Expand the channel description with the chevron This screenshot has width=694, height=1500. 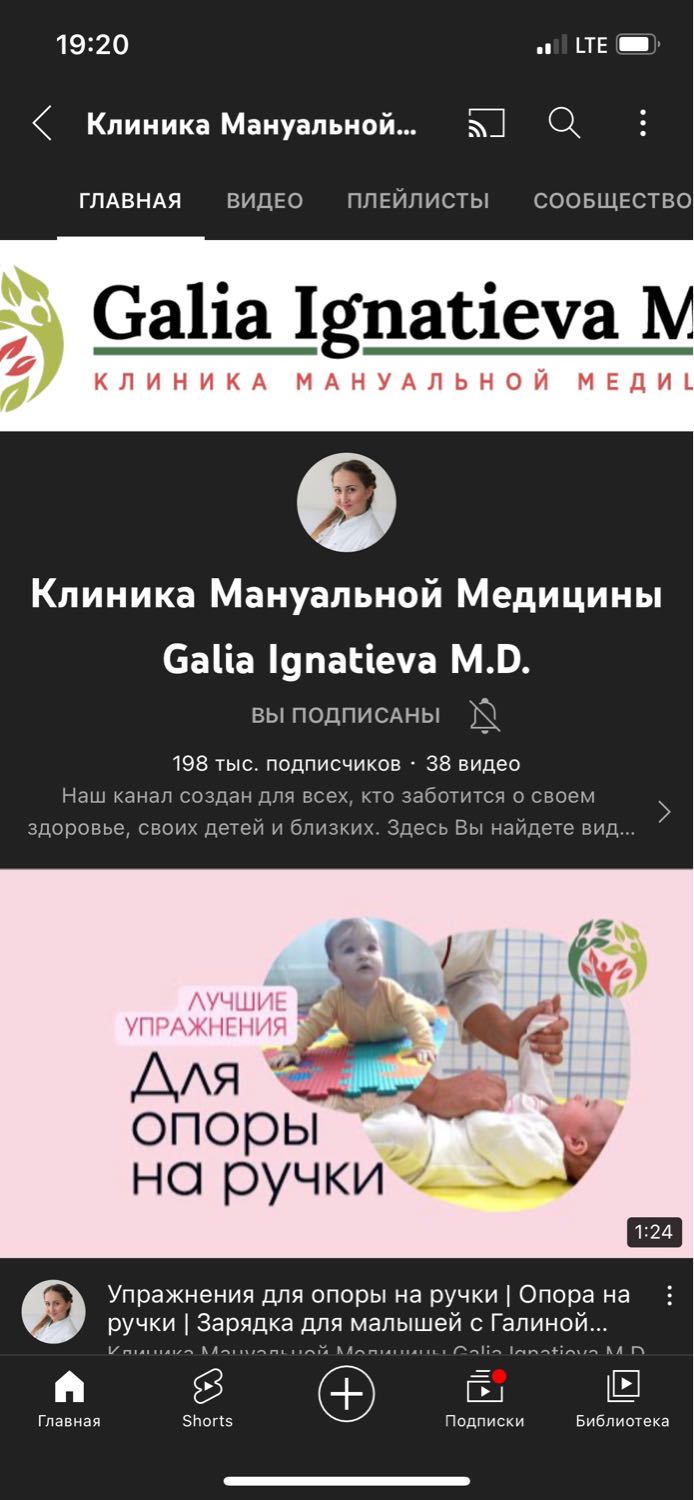(664, 812)
